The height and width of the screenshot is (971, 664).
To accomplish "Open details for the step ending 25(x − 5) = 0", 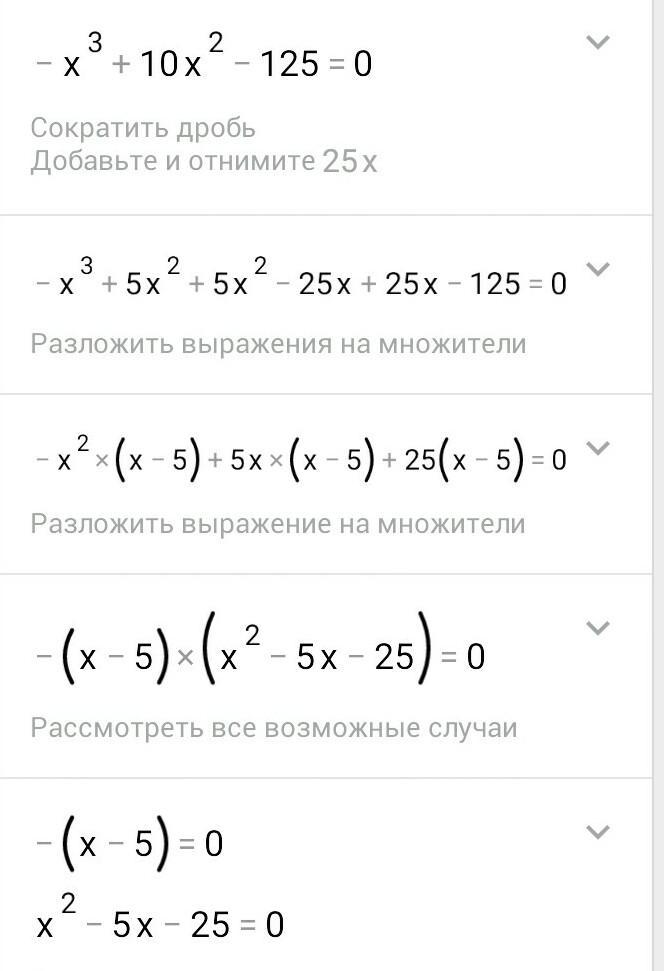I will tap(597, 448).
